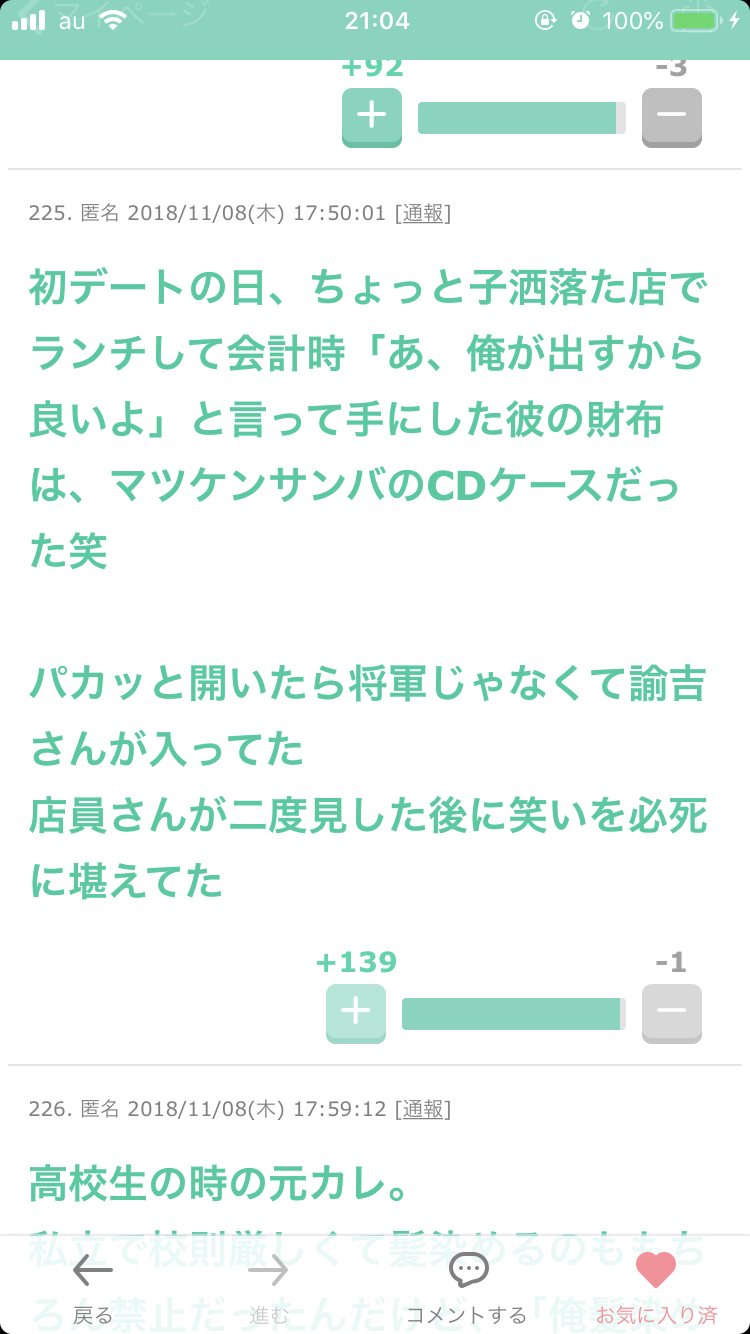Upvote comment 225 with the plus button
Viewport: 750px width, 1334px height.
(356, 1013)
